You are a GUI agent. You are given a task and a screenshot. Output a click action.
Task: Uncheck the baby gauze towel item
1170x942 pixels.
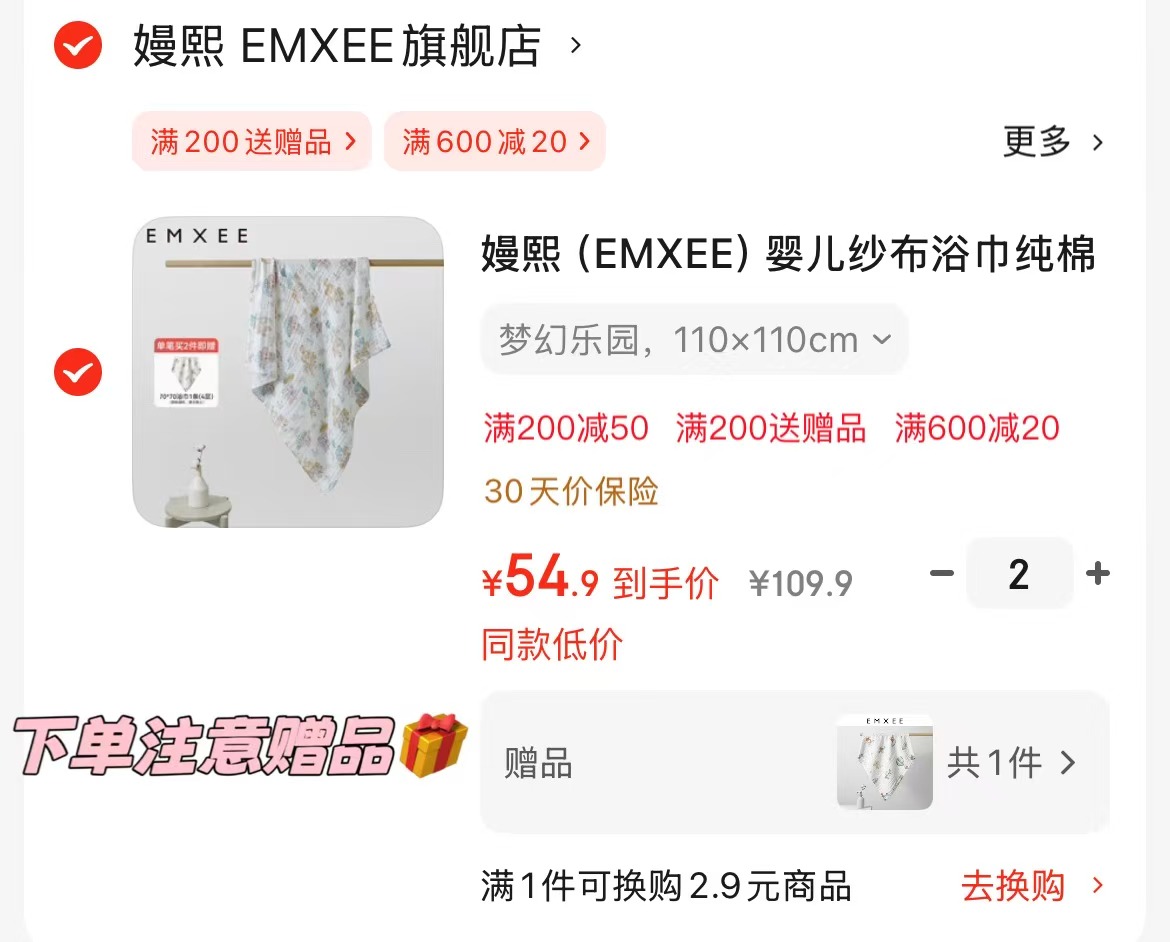coord(78,373)
